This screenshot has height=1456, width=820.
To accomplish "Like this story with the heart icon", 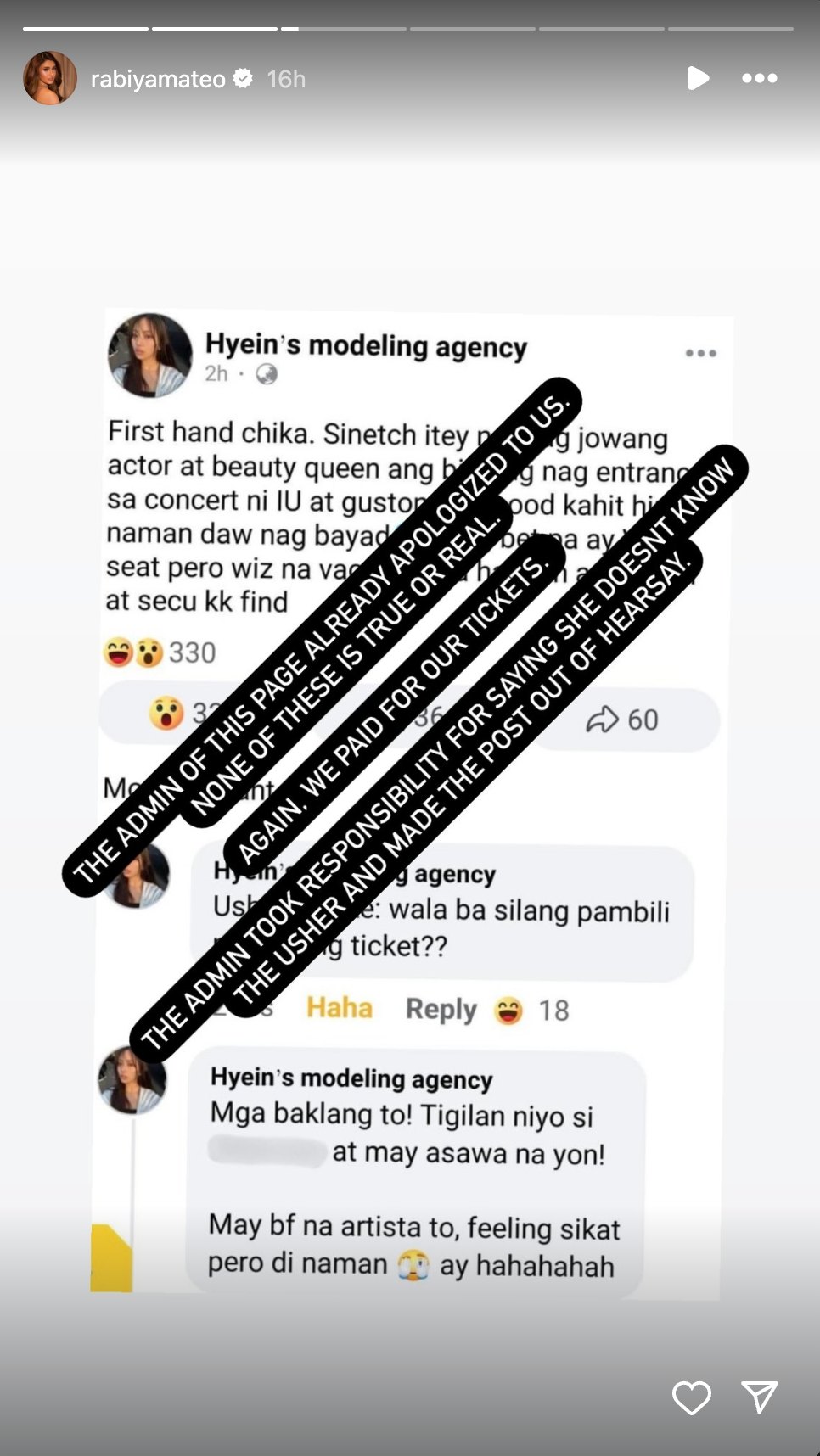I will 691,1397.
